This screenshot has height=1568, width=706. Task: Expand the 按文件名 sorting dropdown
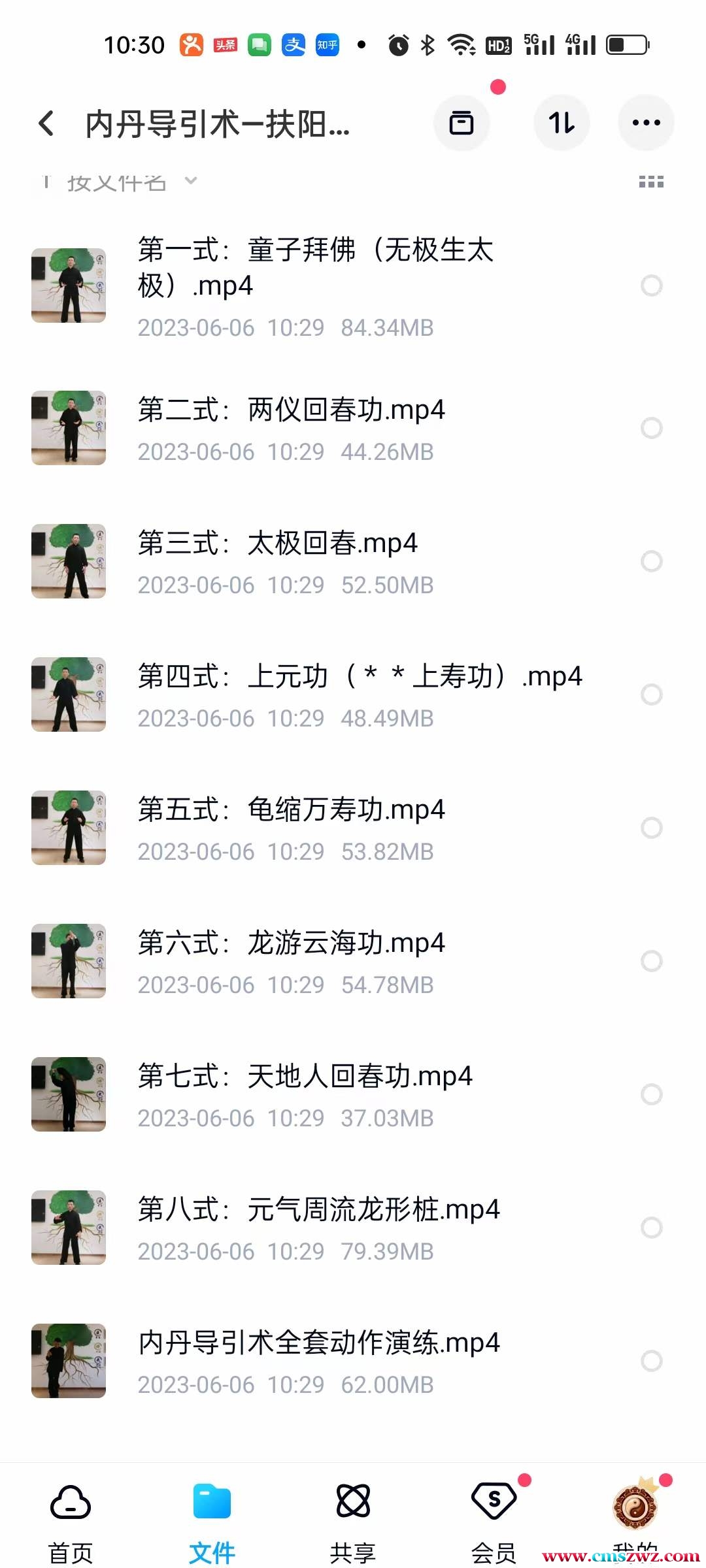(131, 182)
